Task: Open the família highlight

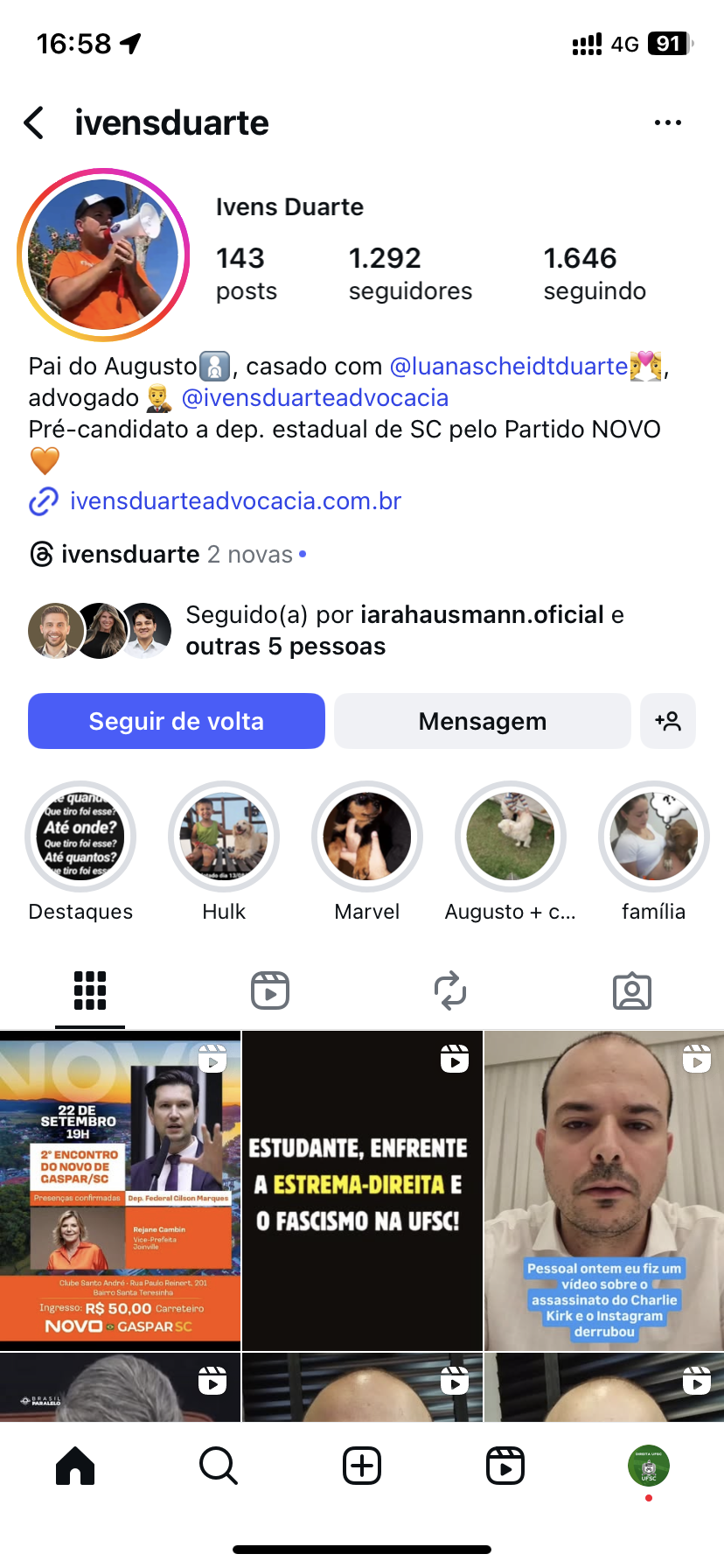Action: pos(653,837)
